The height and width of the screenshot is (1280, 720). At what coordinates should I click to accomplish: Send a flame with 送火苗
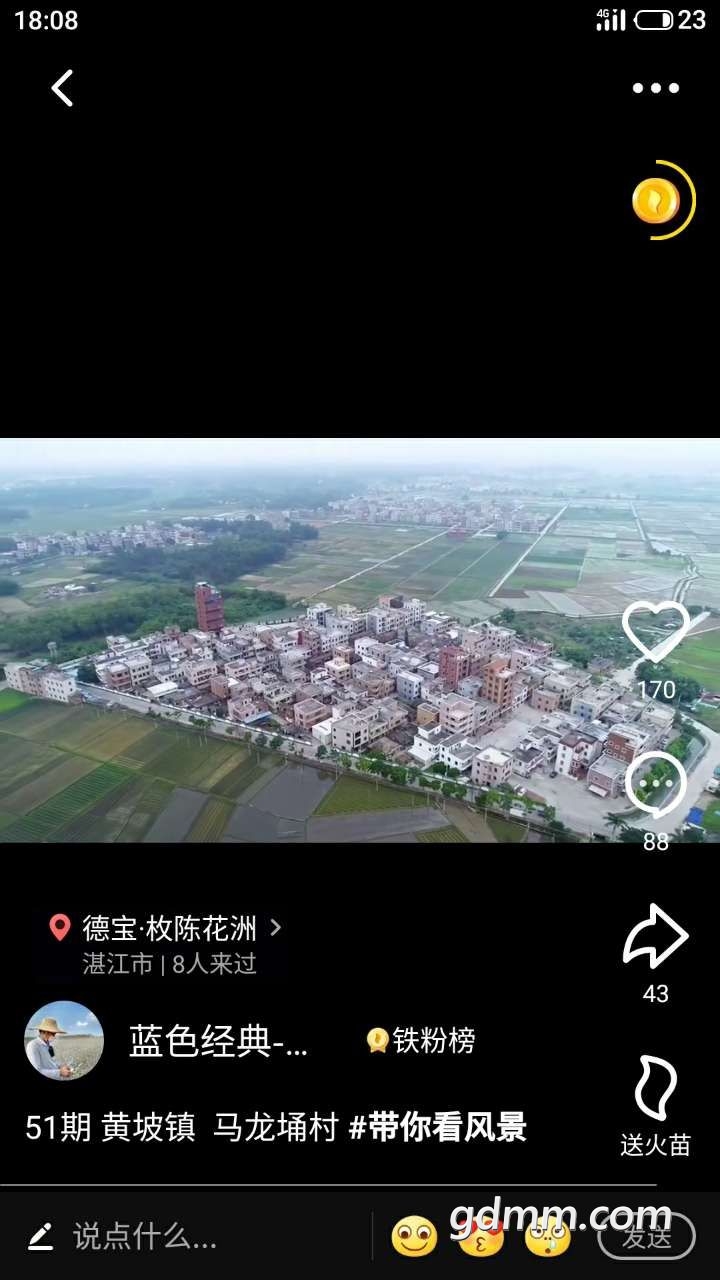click(655, 1090)
